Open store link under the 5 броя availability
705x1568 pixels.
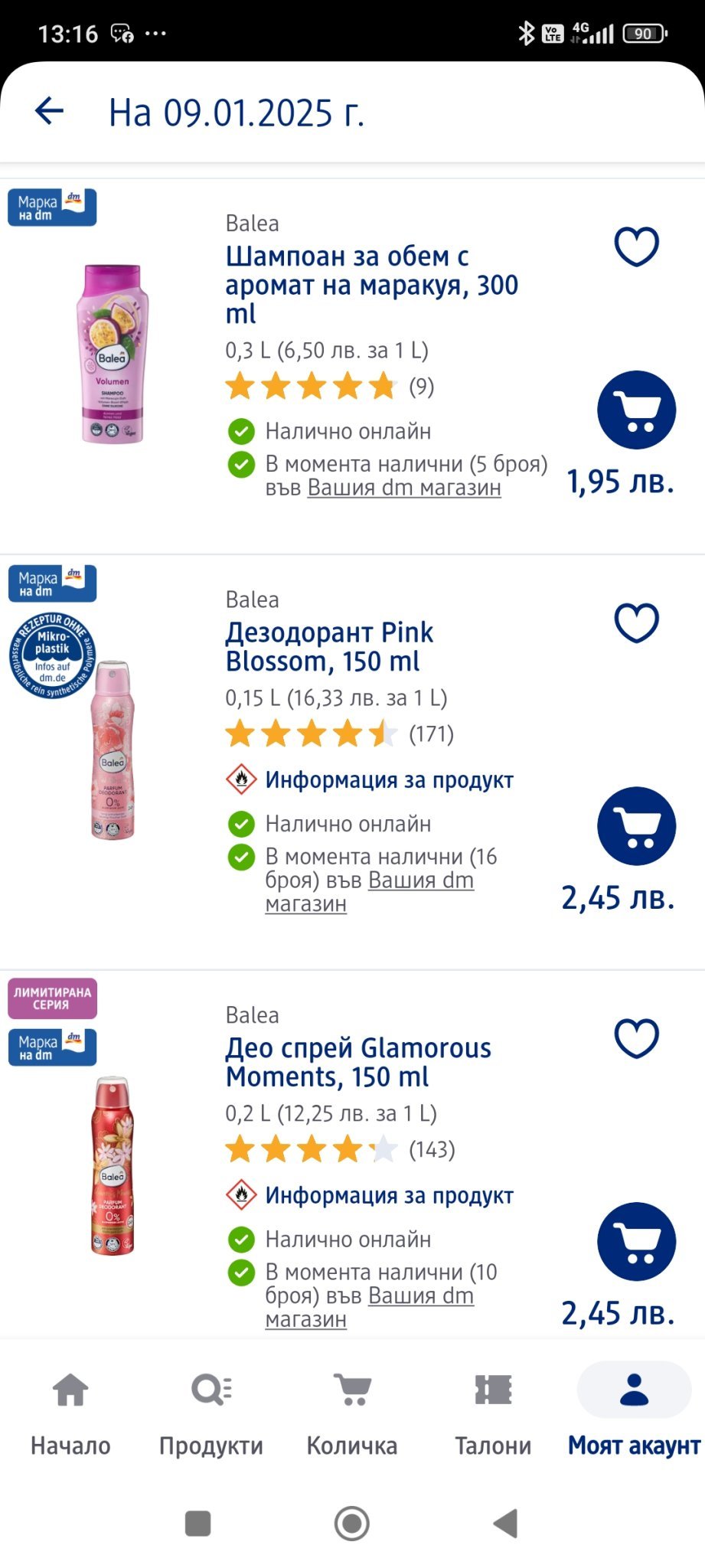point(404,488)
